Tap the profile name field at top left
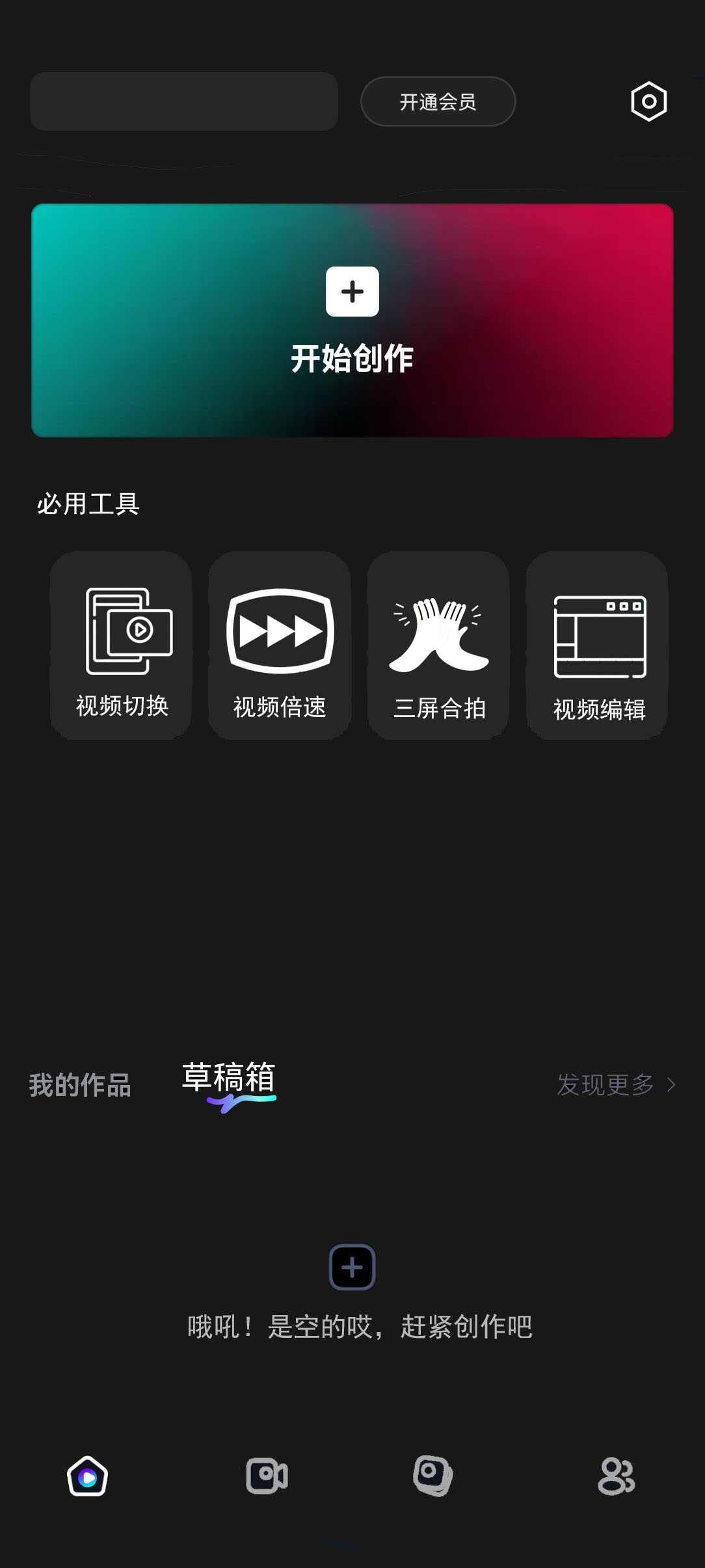Image resolution: width=705 pixels, height=1568 pixels. pos(184,101)
